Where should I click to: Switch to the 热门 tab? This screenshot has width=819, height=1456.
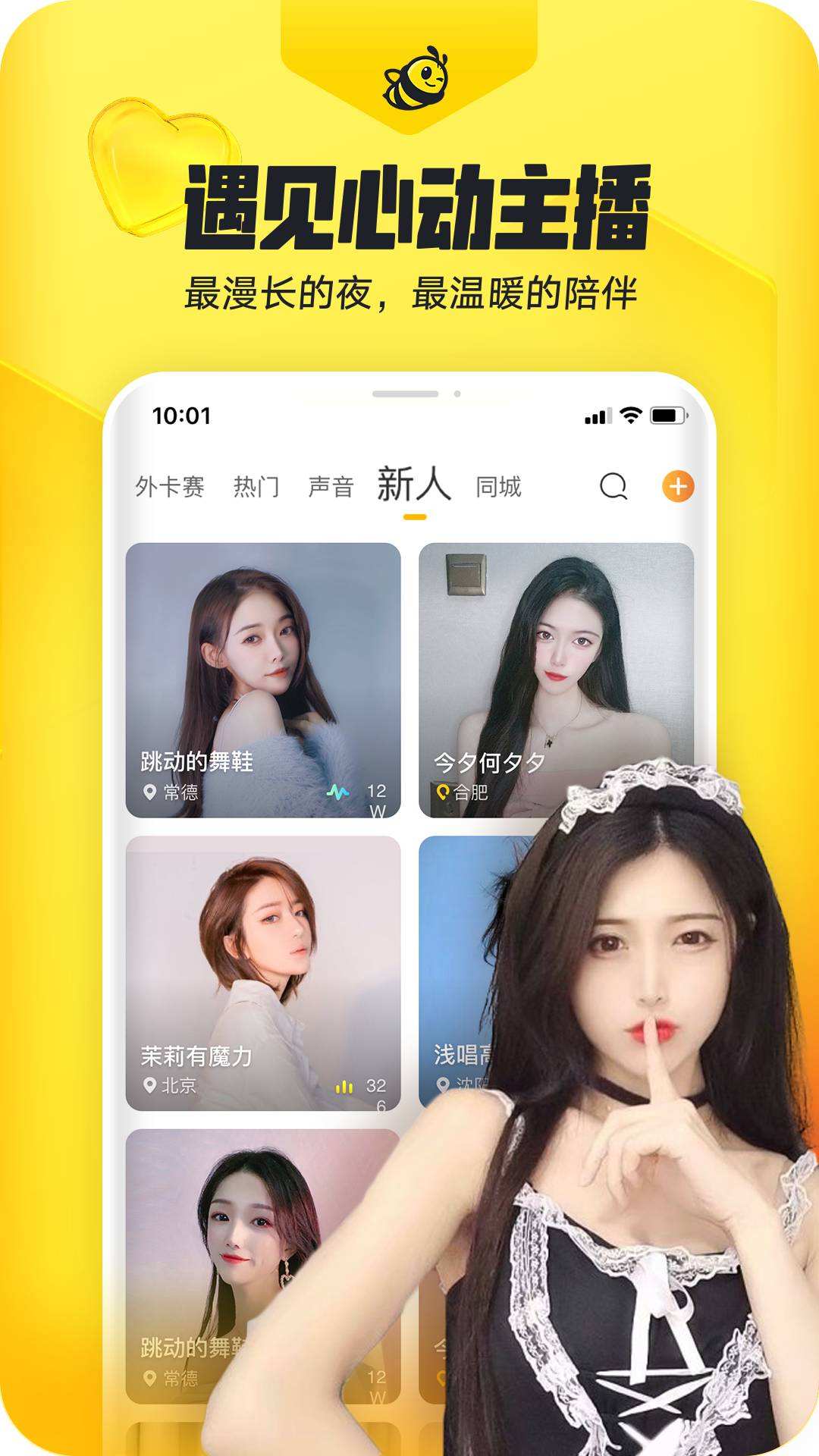click(257, 488)
